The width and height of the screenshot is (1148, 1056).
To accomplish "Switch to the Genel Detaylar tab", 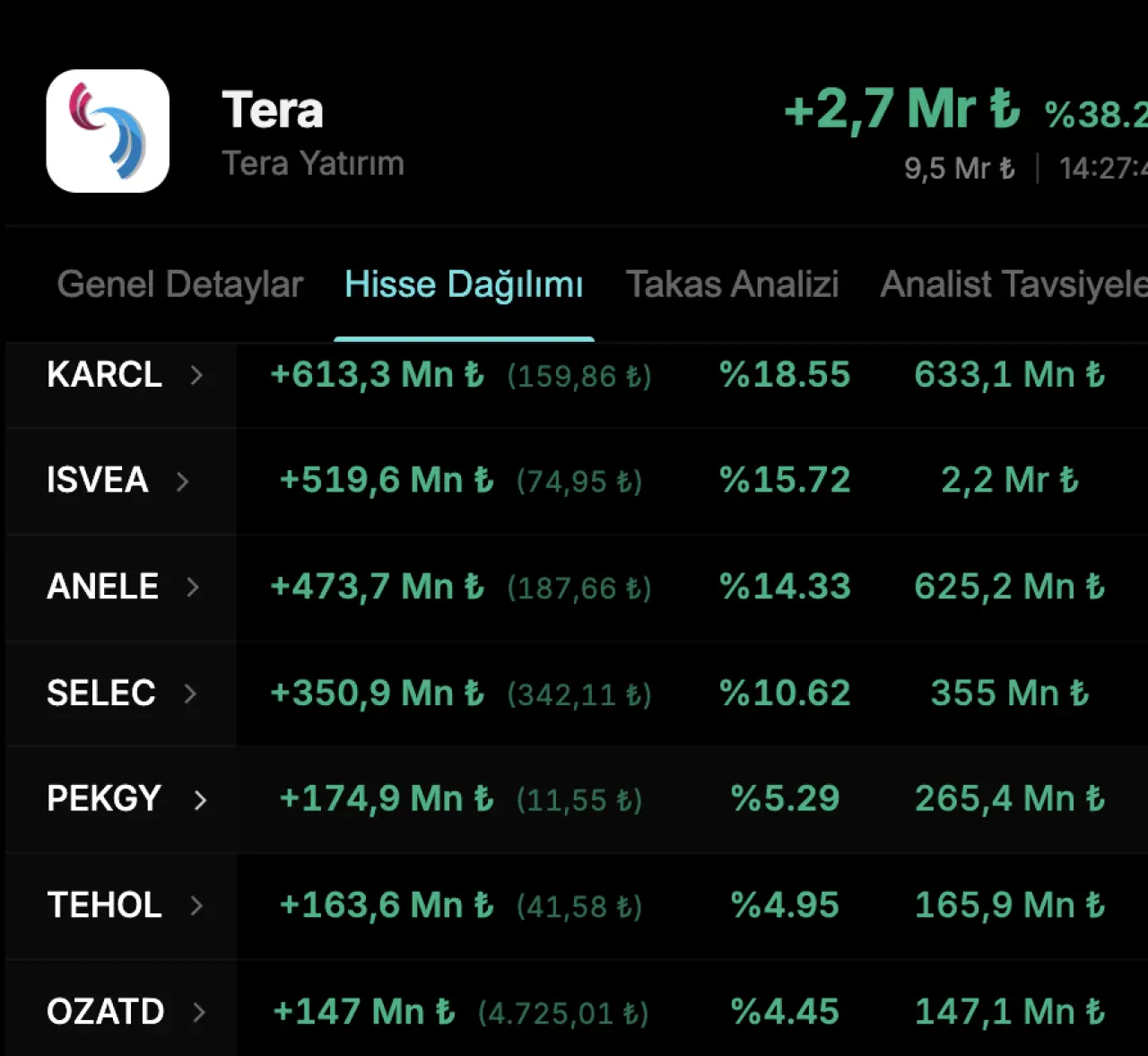I will 180,284.
